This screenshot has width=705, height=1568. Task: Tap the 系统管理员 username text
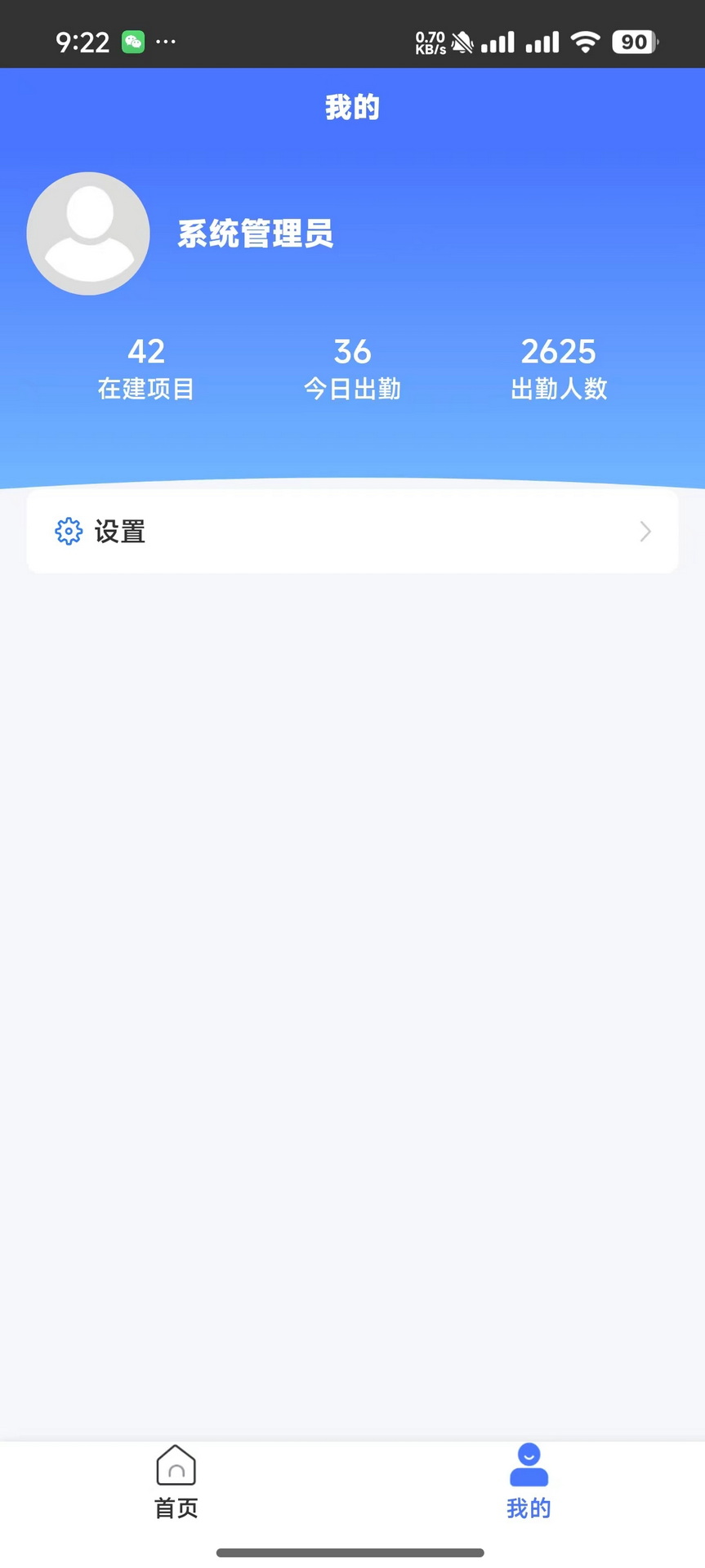(255, 234)
